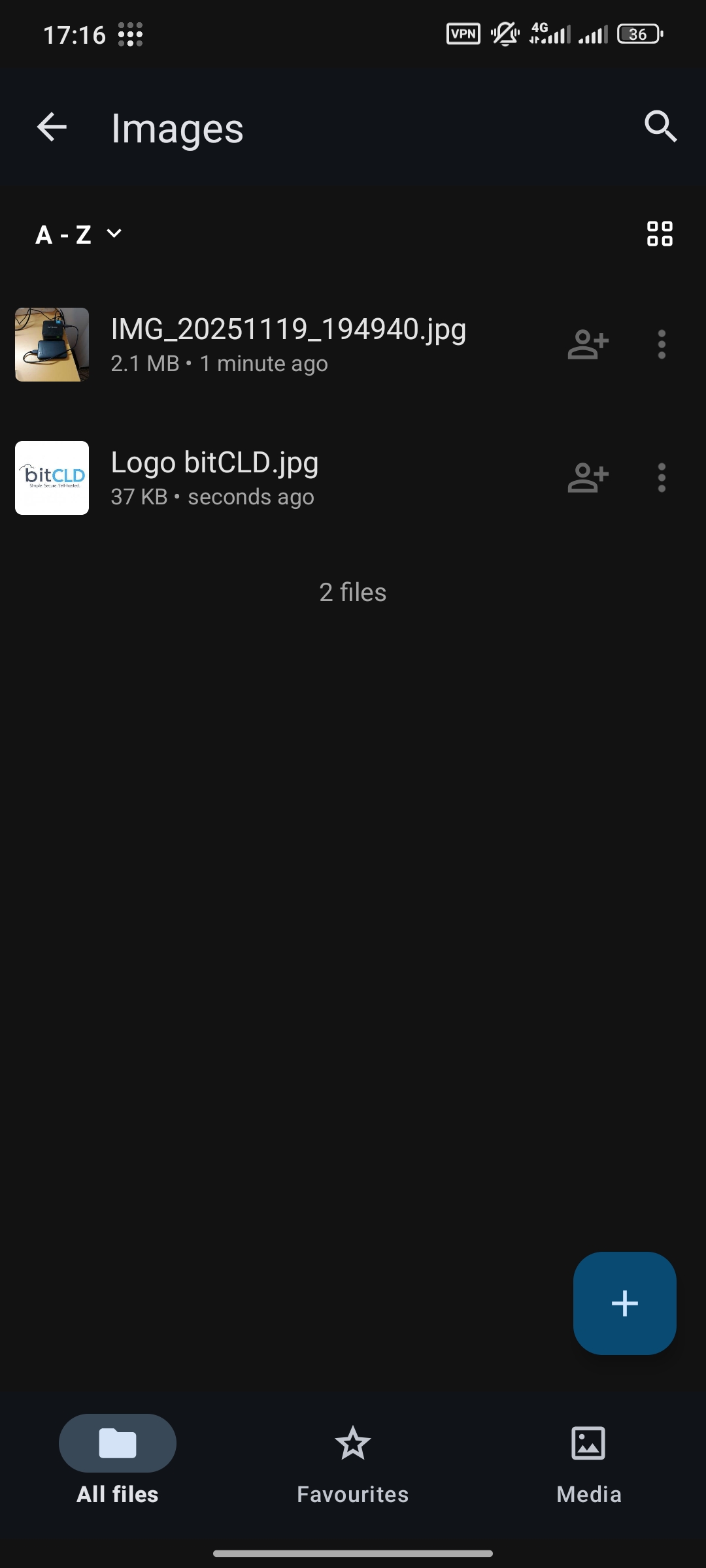Open the Media section icon

[x=588, y=1444]
